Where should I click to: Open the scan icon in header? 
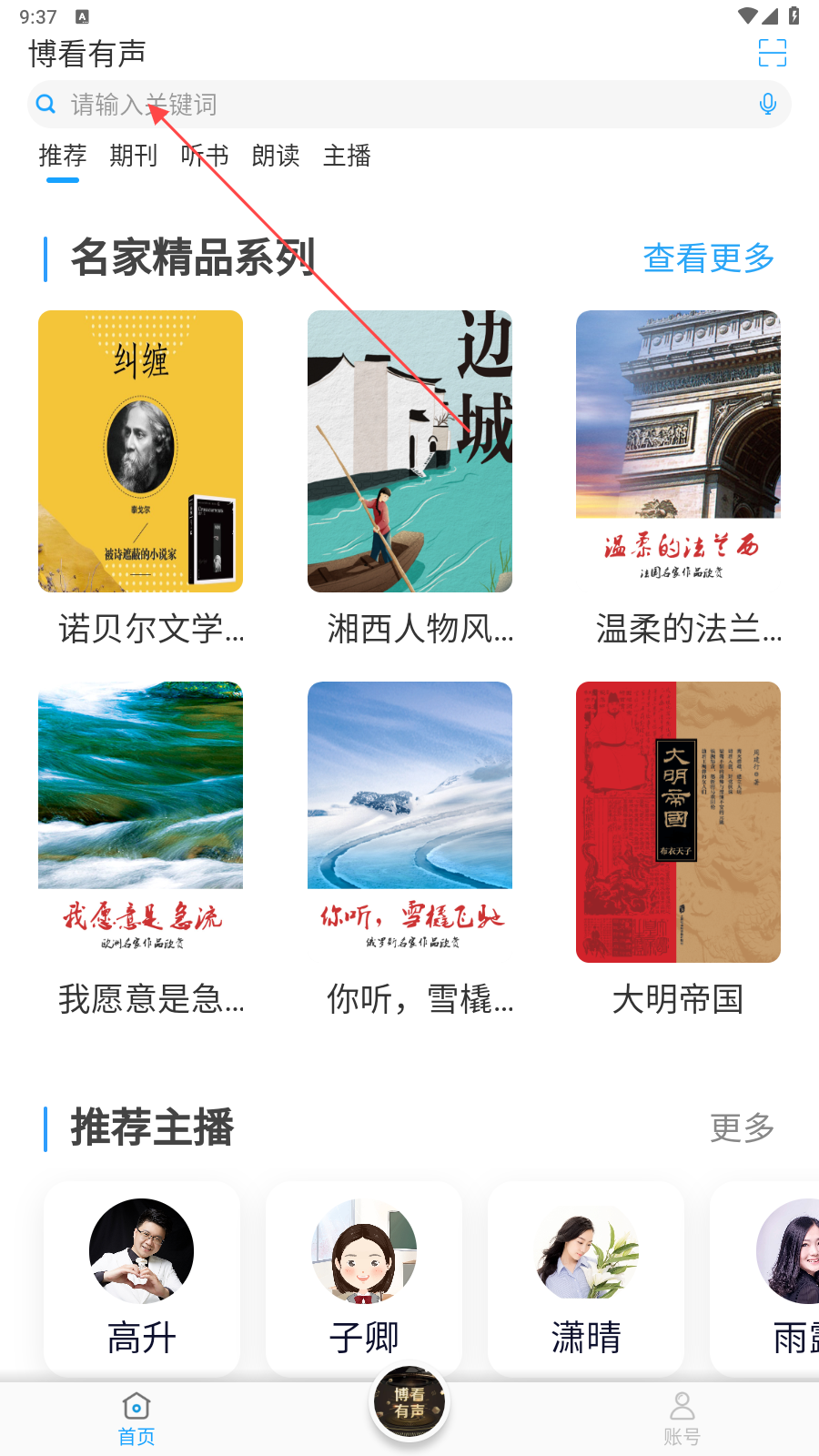pos(773,53)
